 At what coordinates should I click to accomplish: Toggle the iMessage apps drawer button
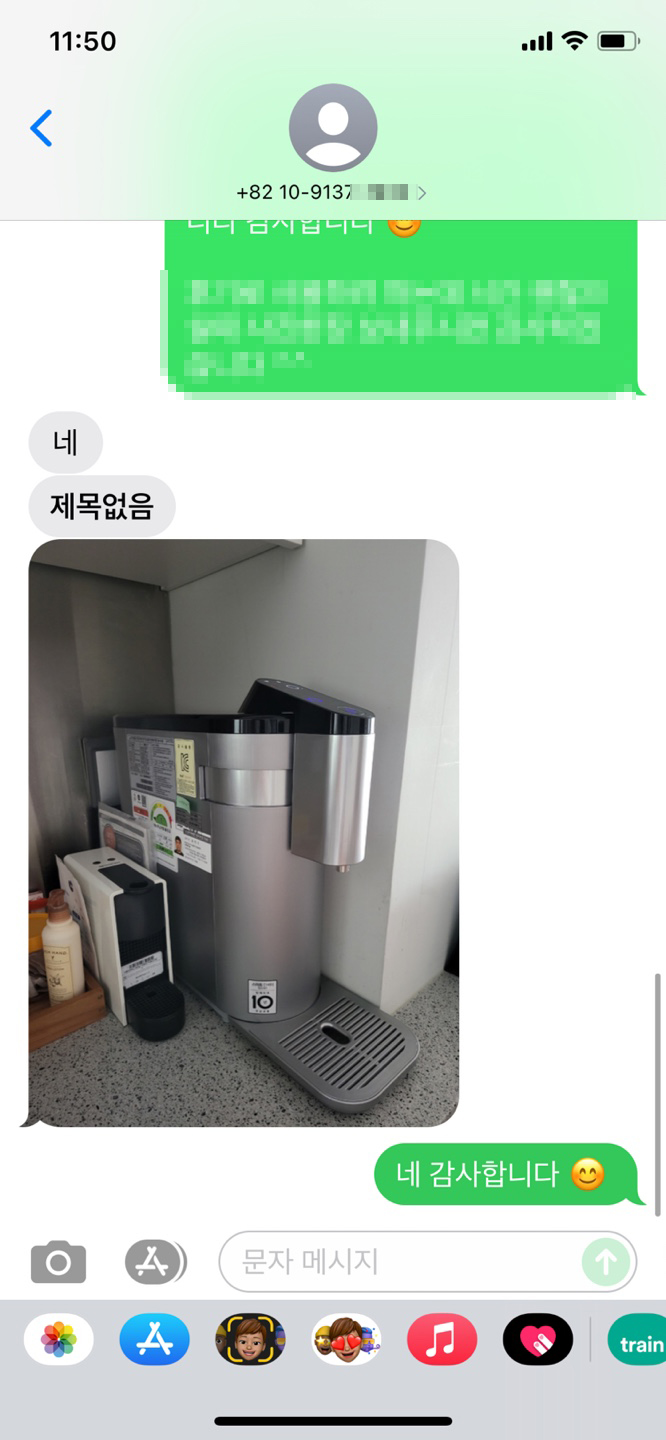click(x=154, y=1262)
